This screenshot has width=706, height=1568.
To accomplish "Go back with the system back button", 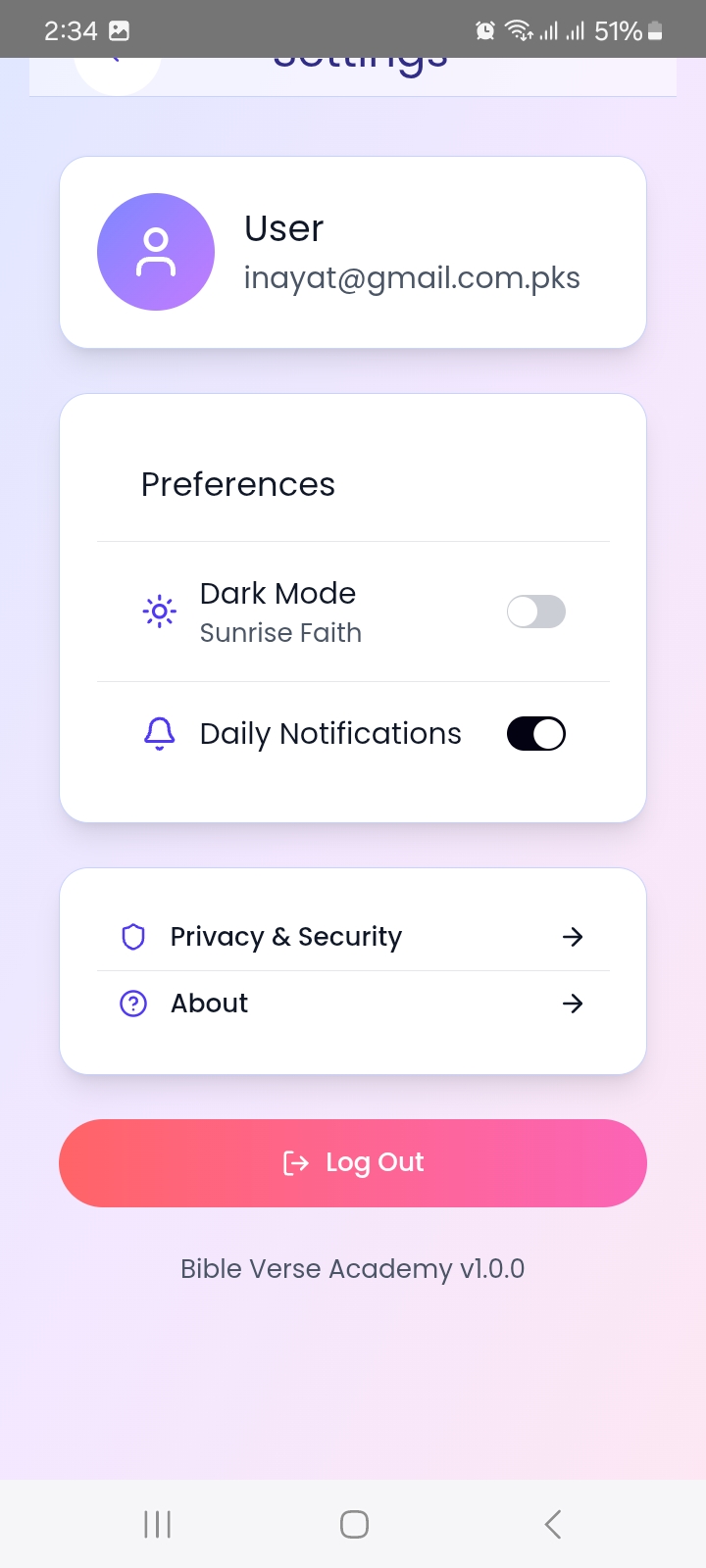I will coord(553,1524).
